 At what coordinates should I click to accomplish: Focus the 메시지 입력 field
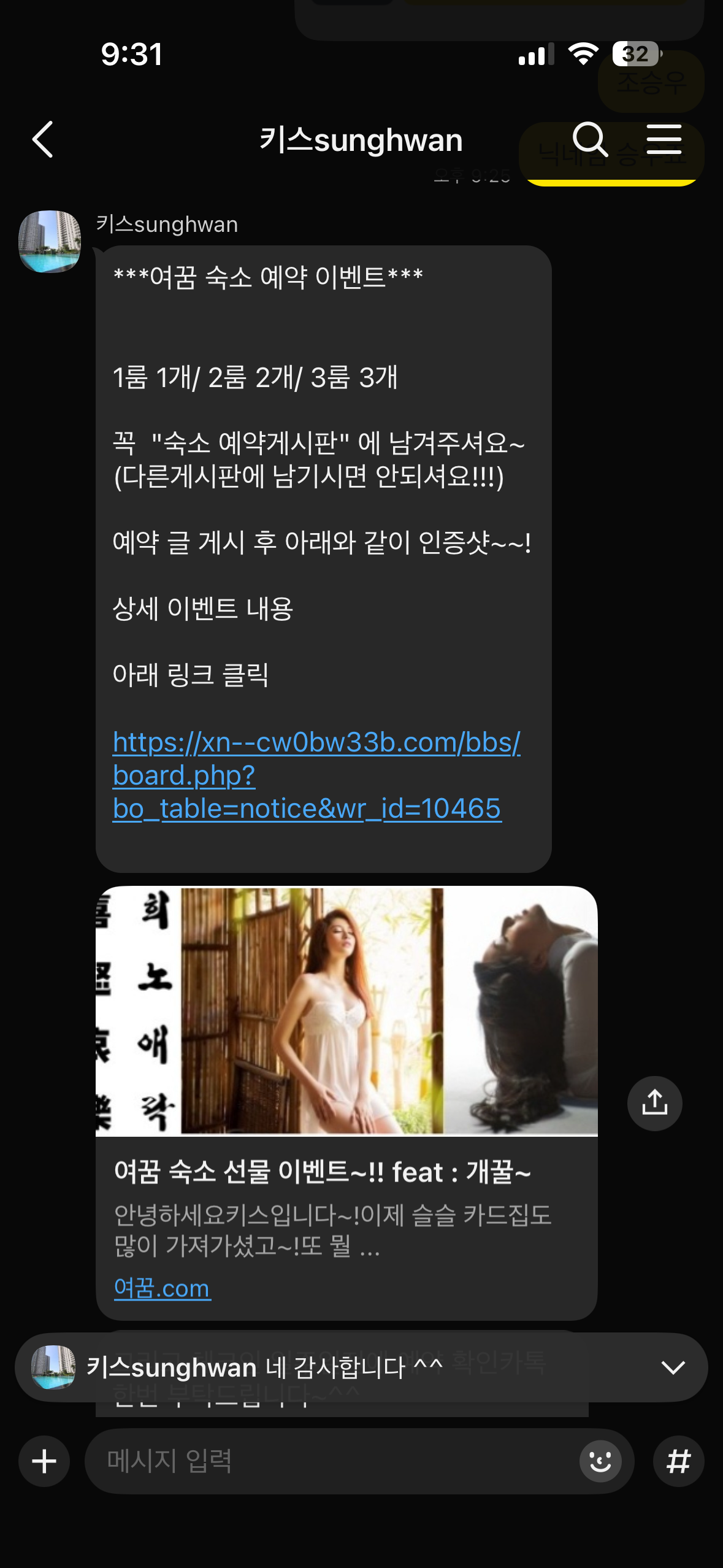(331, 1461)
